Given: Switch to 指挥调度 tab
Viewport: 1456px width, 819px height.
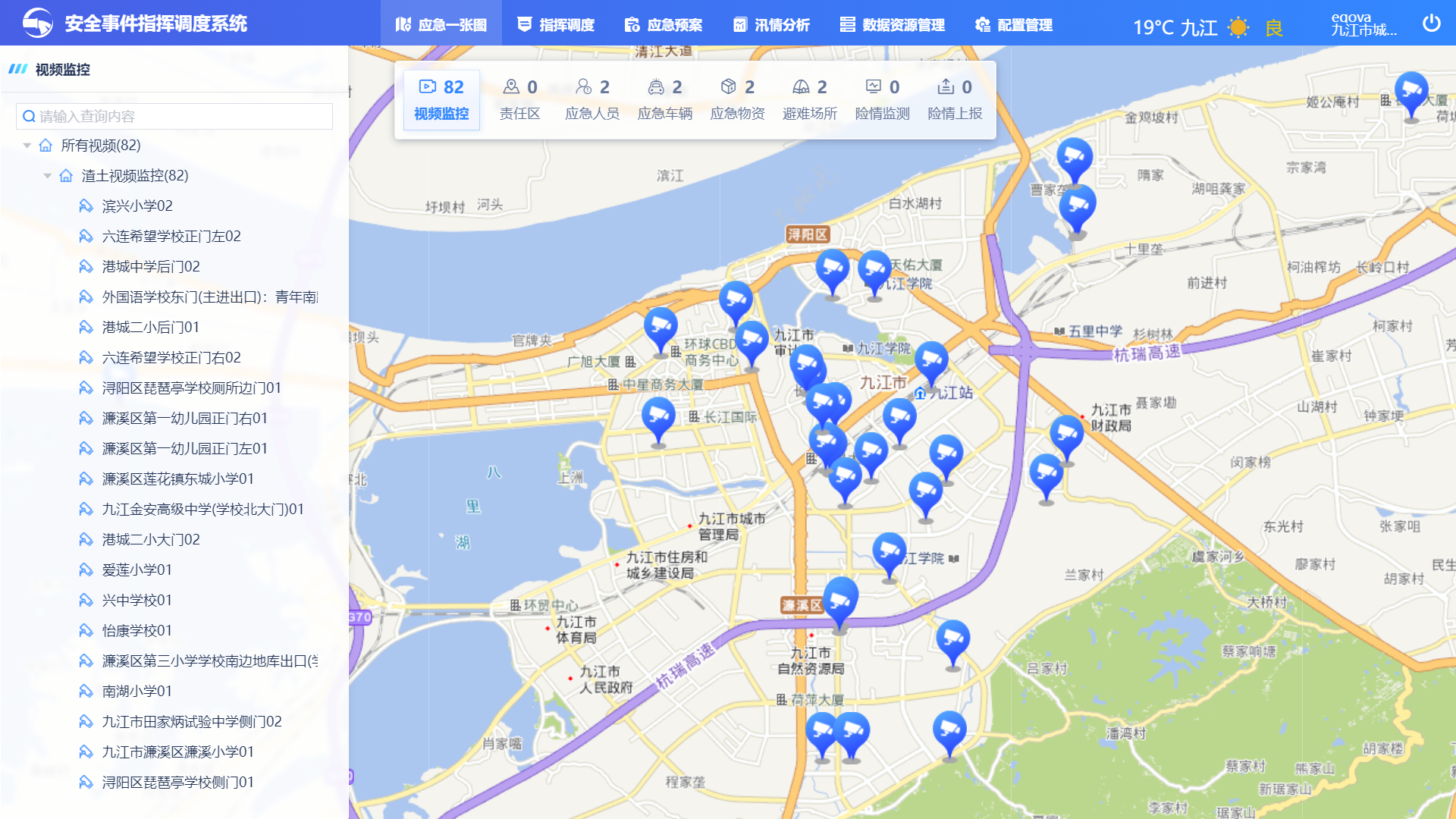Looking at the screenshot, I should [555, 25].
